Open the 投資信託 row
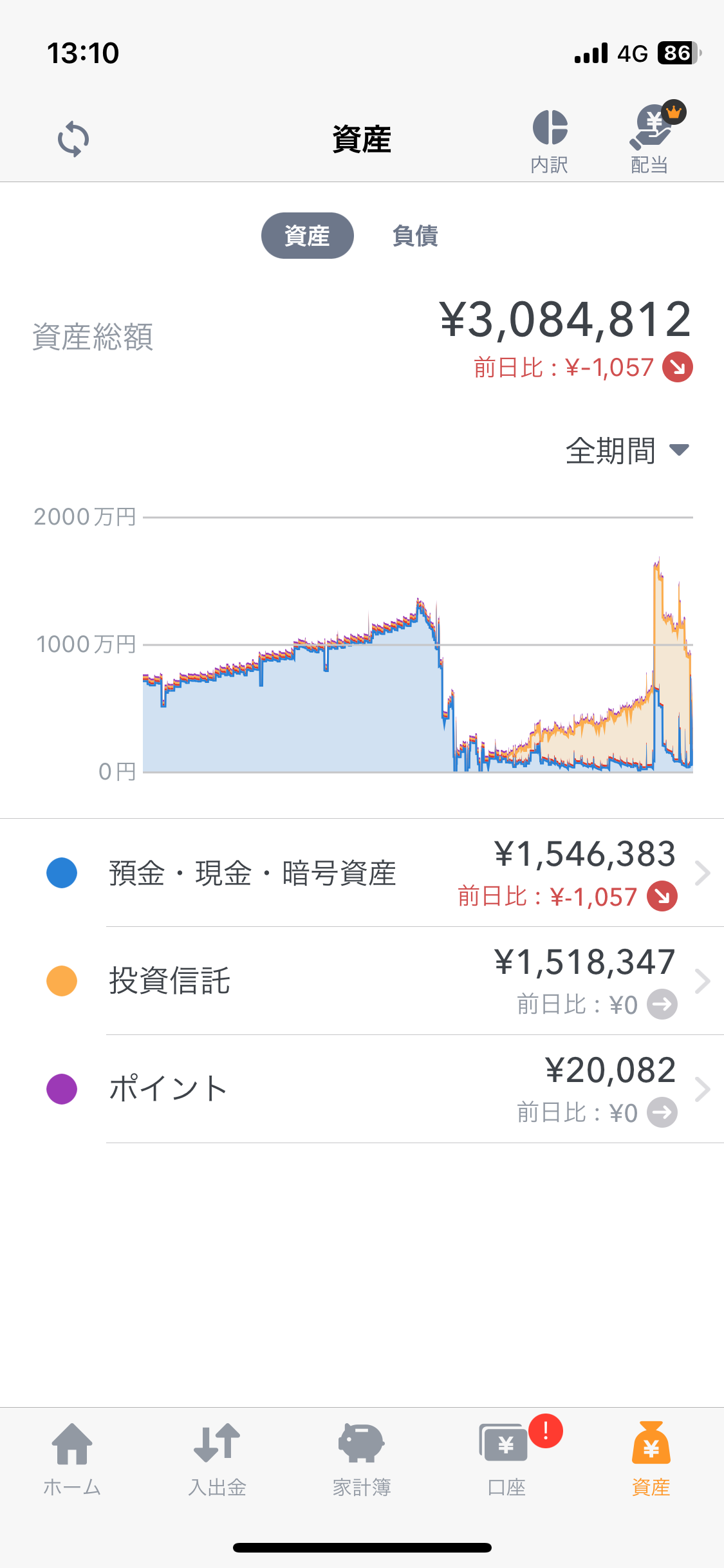 coord(362,981)
